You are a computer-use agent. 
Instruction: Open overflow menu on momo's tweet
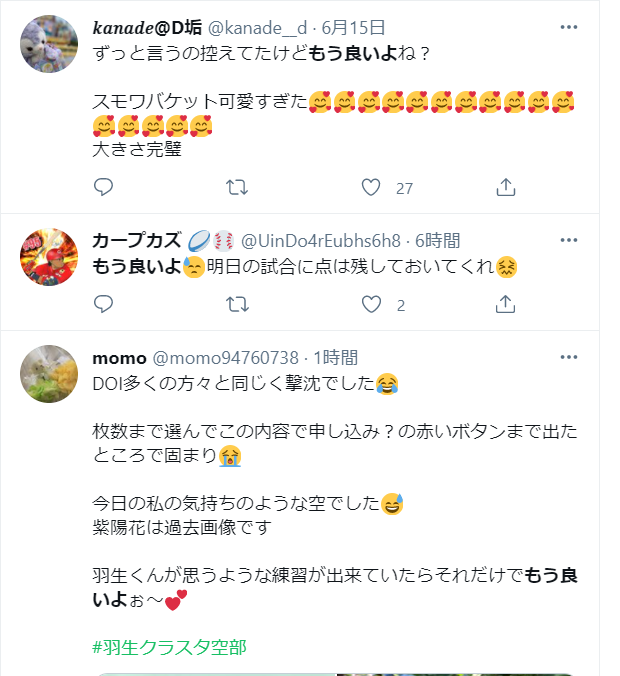pos(568,357)
